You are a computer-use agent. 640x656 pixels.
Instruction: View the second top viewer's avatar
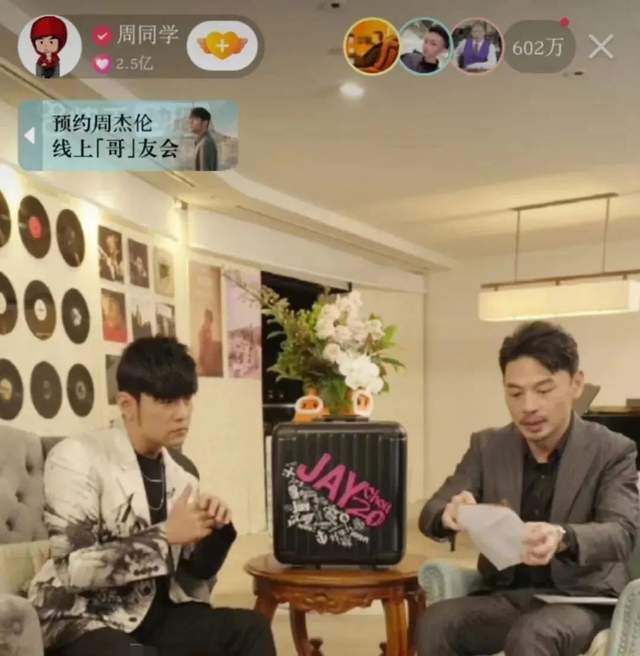pos(425,46)
